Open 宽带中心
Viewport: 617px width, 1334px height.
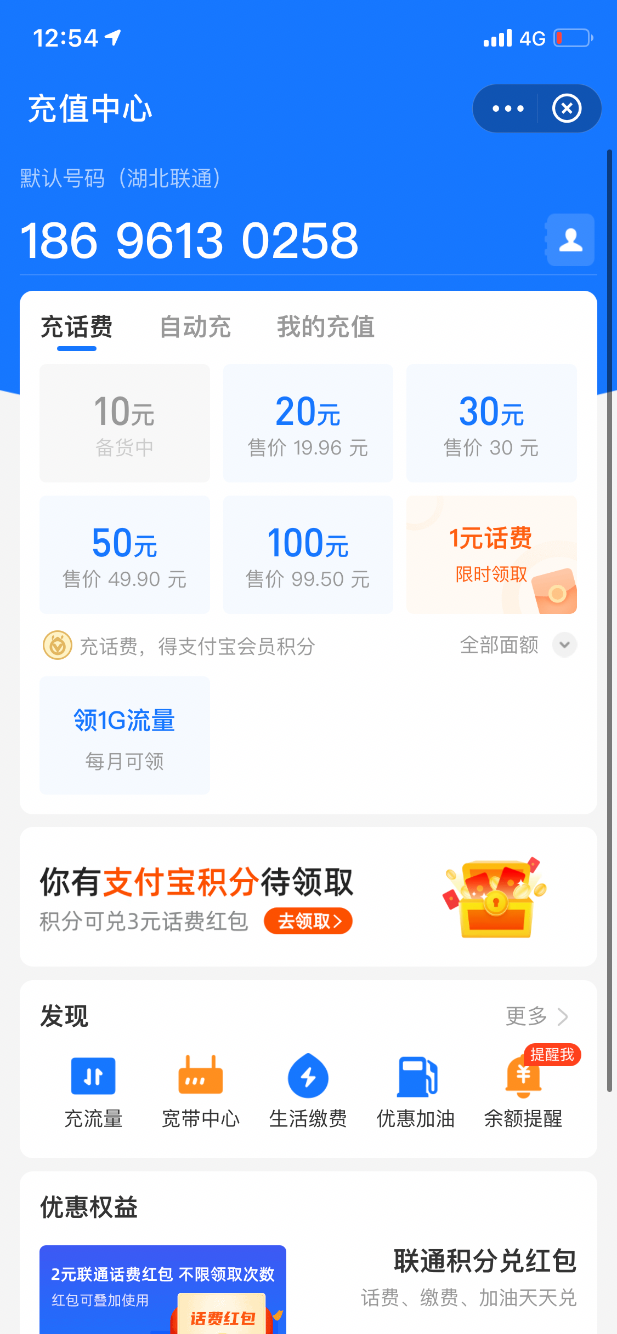coord(201,1092)
